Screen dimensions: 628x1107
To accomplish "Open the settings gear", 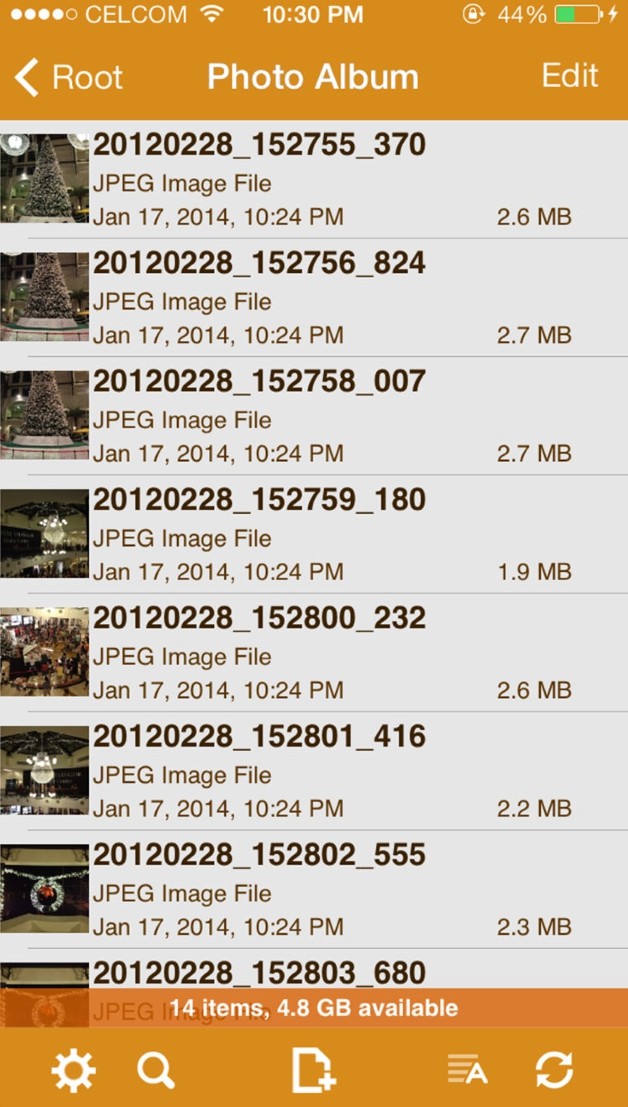I will pyautogui.click(x=74, y=1071).
